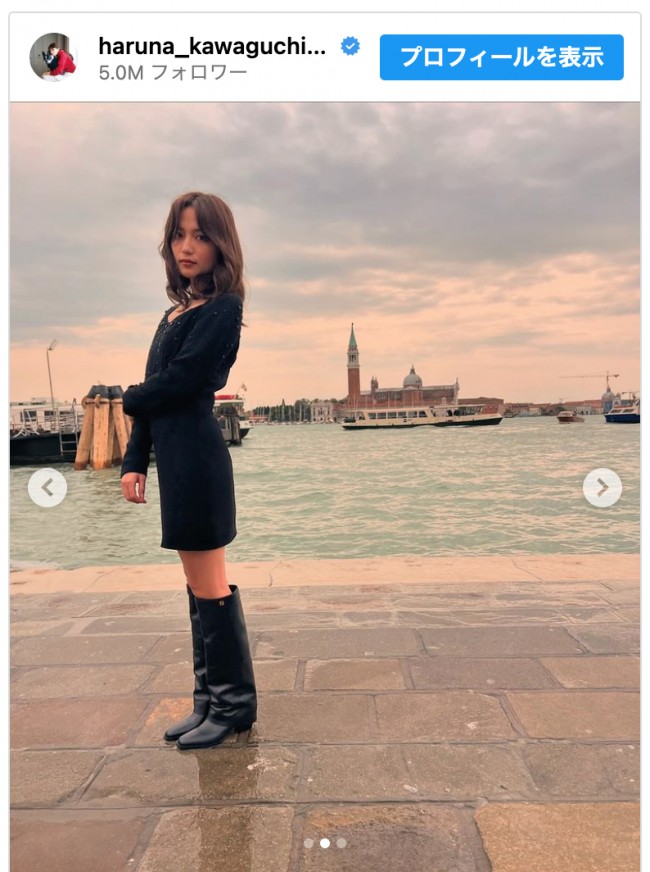Screen dimensions: 650x872
Task: Open the haruna_kawaguchi username link
Action: click(x=212, y=46)
